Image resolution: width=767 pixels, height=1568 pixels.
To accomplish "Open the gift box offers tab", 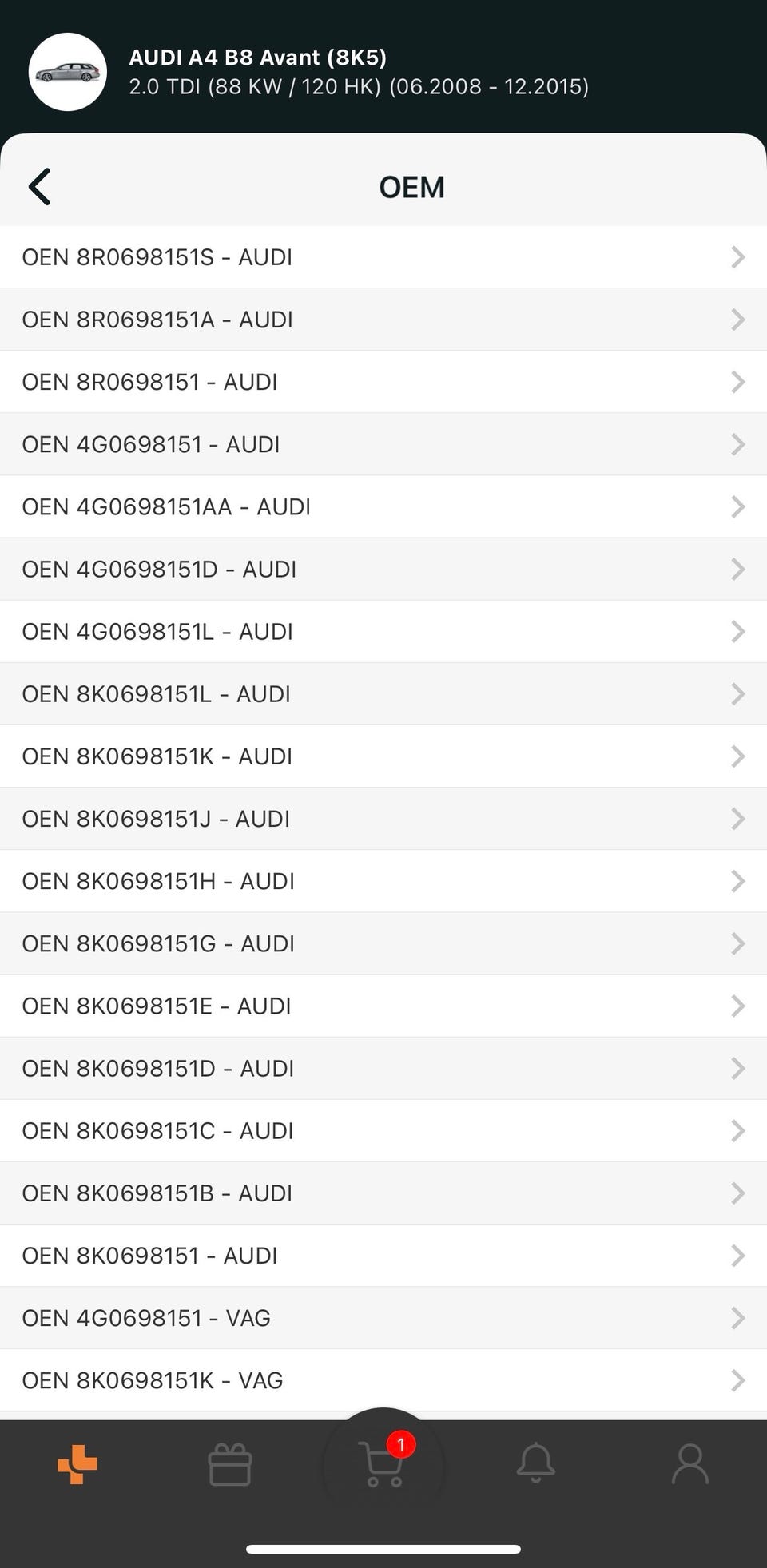I will pos(230,1464).
